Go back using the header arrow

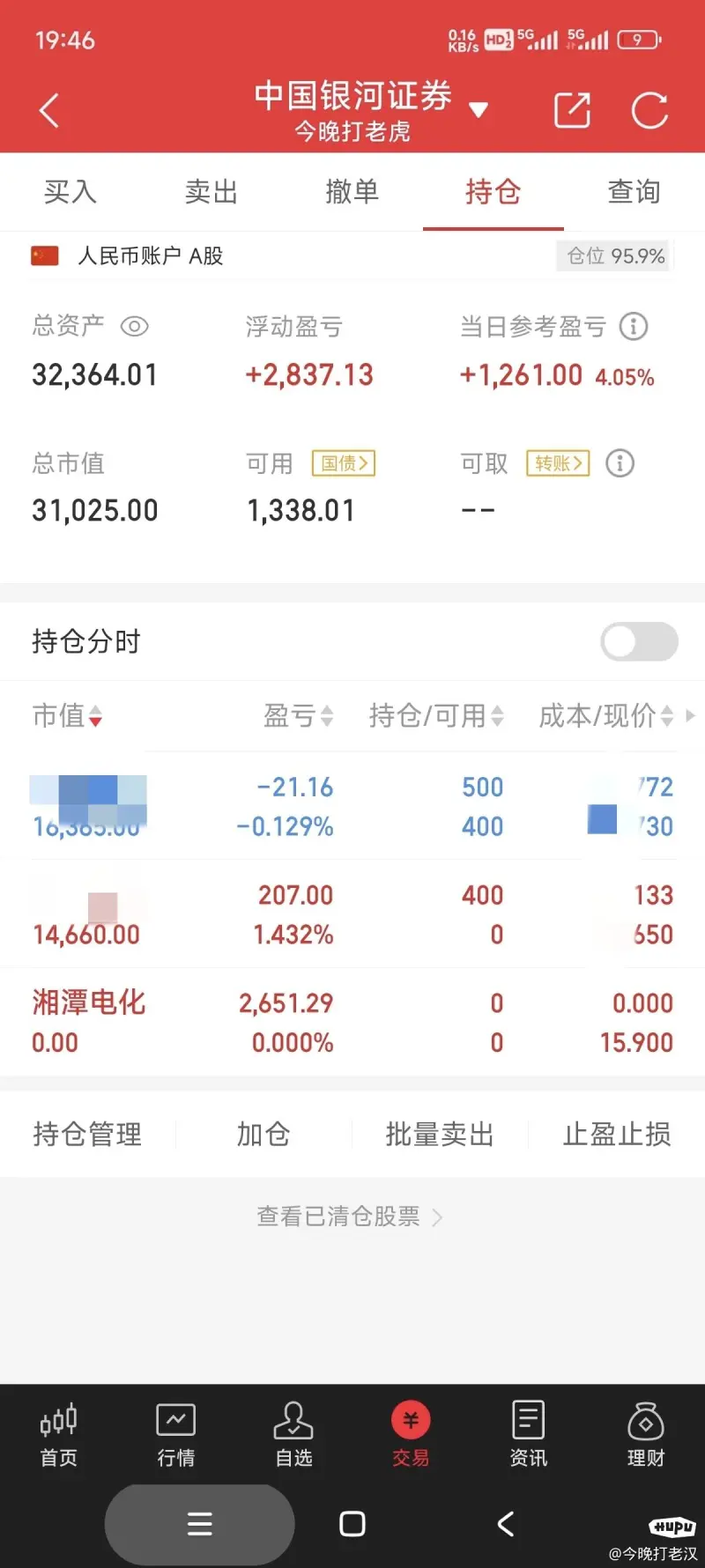(x=49, y=111)
